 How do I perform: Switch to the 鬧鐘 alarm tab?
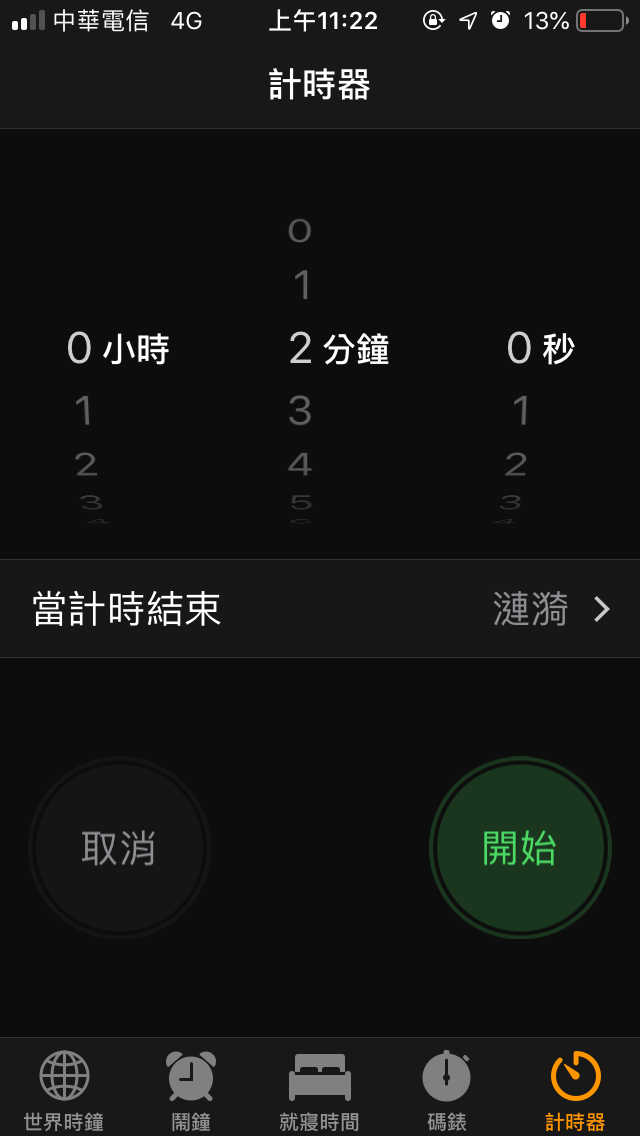(x=191, y=1090)
